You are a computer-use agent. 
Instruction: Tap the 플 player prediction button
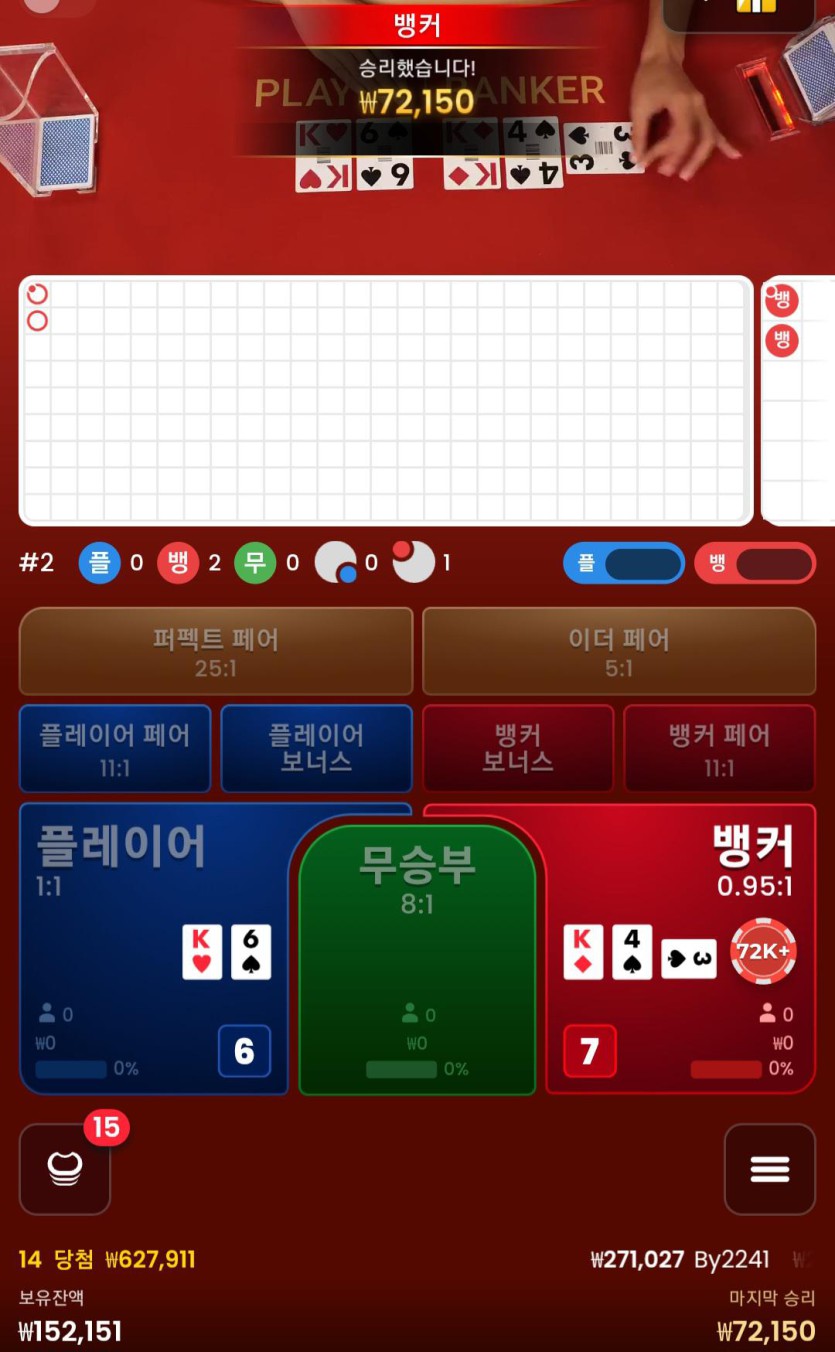click(x=624, y=563)
